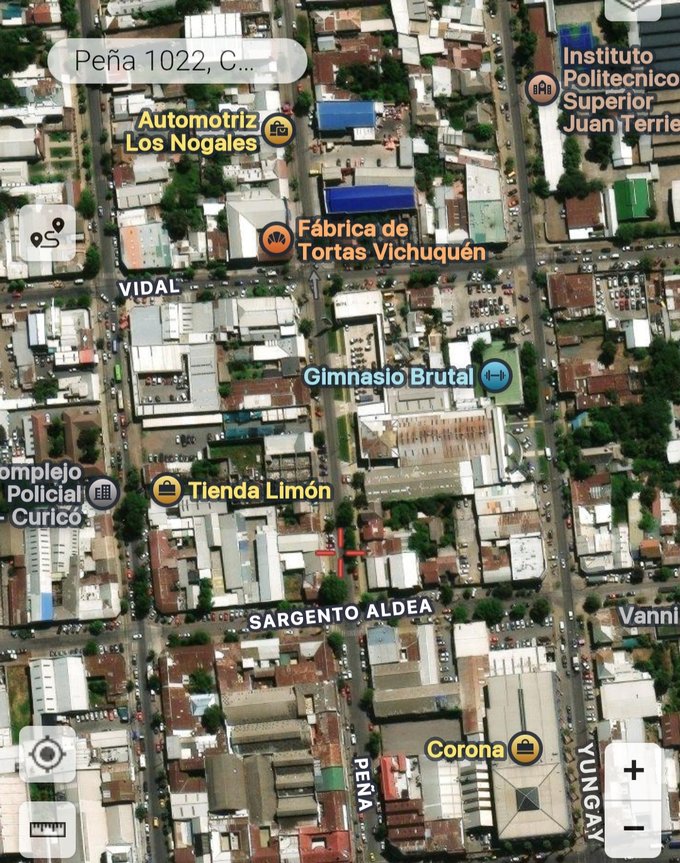Open the route planning button
The width and height of the screenshot is (680, 863).
47,233
